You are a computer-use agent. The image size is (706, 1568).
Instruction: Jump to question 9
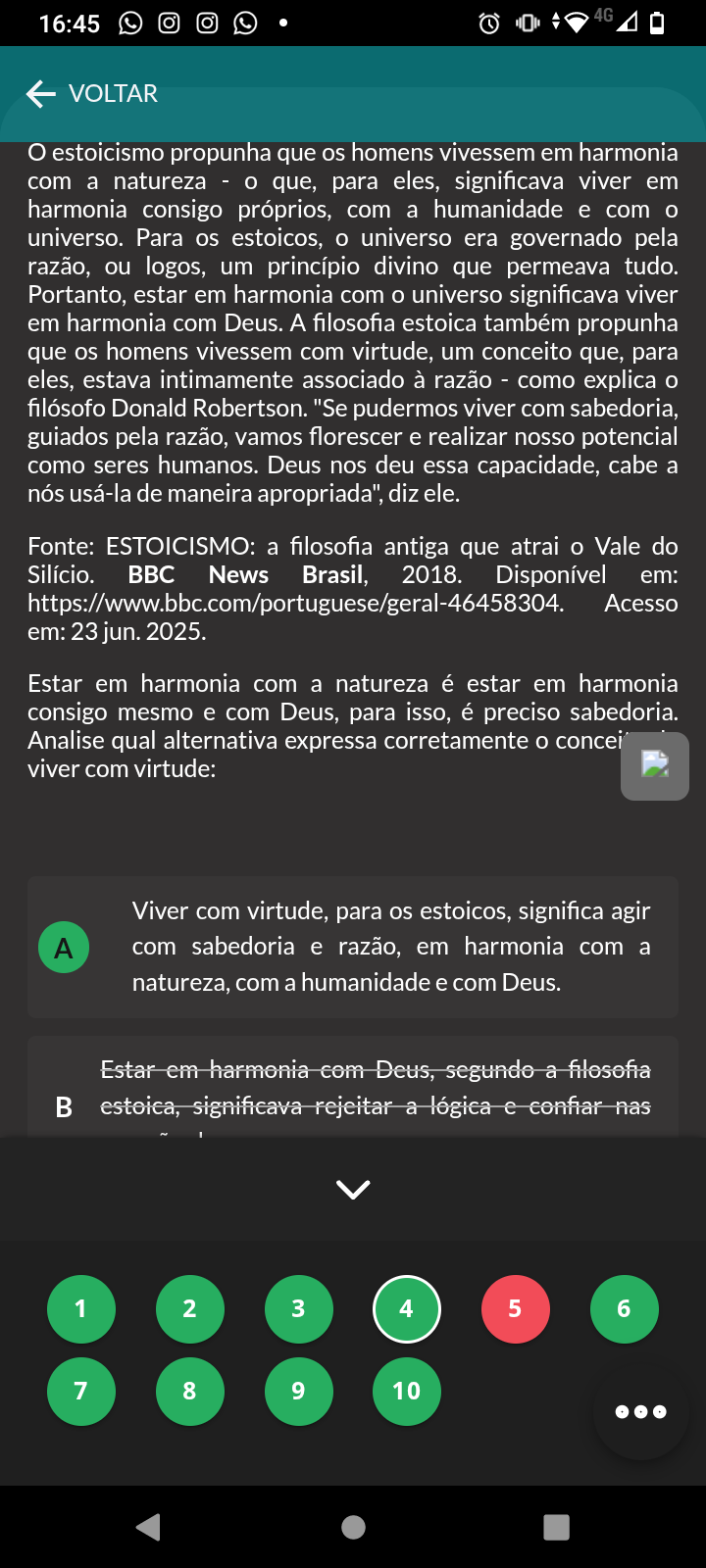tap(299, 1392)
